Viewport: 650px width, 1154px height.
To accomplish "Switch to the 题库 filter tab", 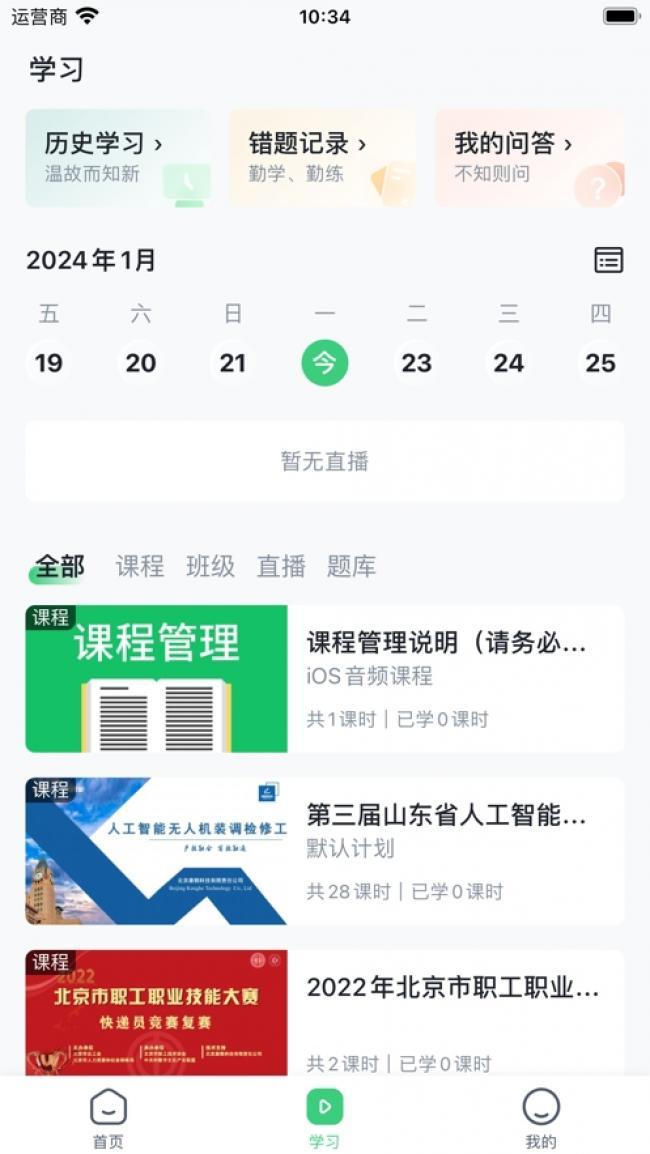I will (351, 567).
